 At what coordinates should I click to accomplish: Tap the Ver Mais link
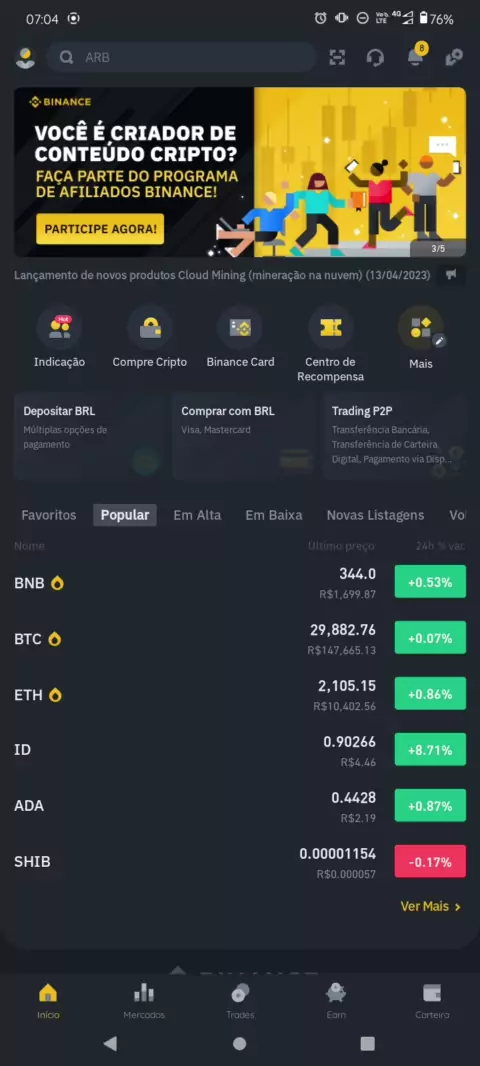click(x=431, y=907)
